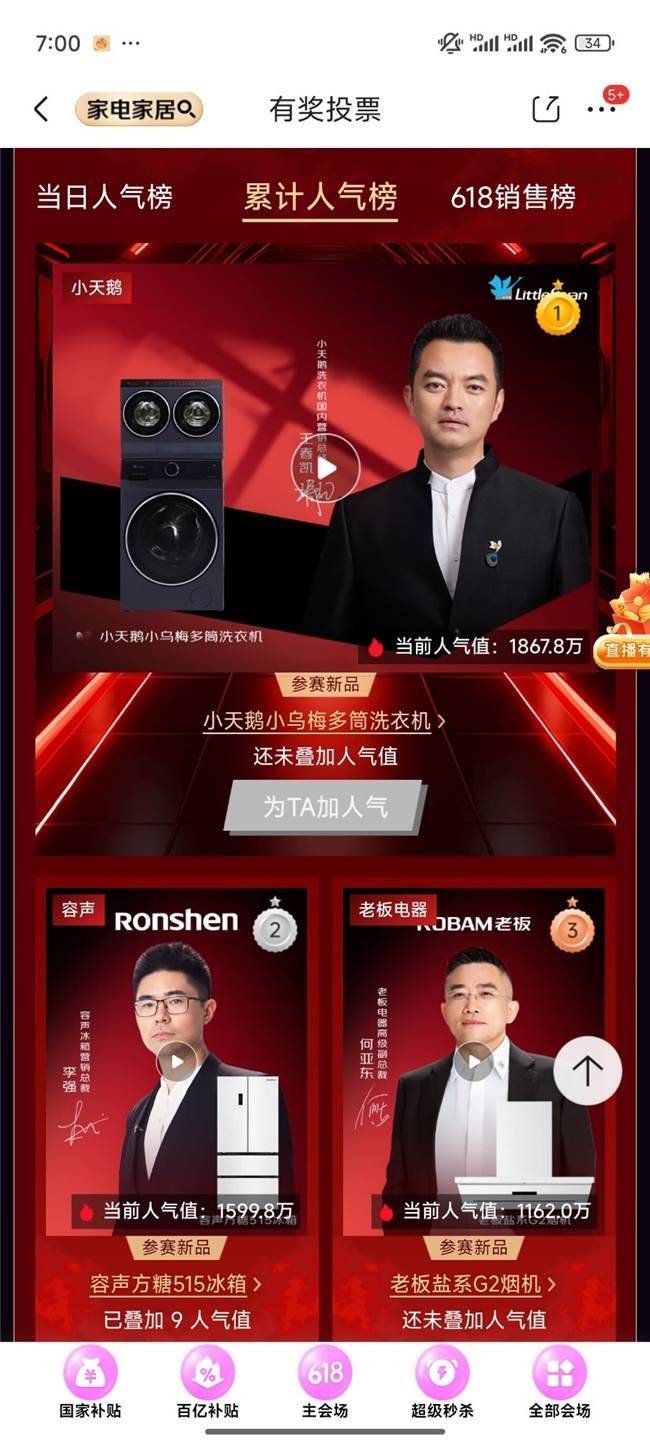This screenshot has height=1446, width=650.
Task: Play the 老板电器 video
Action: (474, 1061)
